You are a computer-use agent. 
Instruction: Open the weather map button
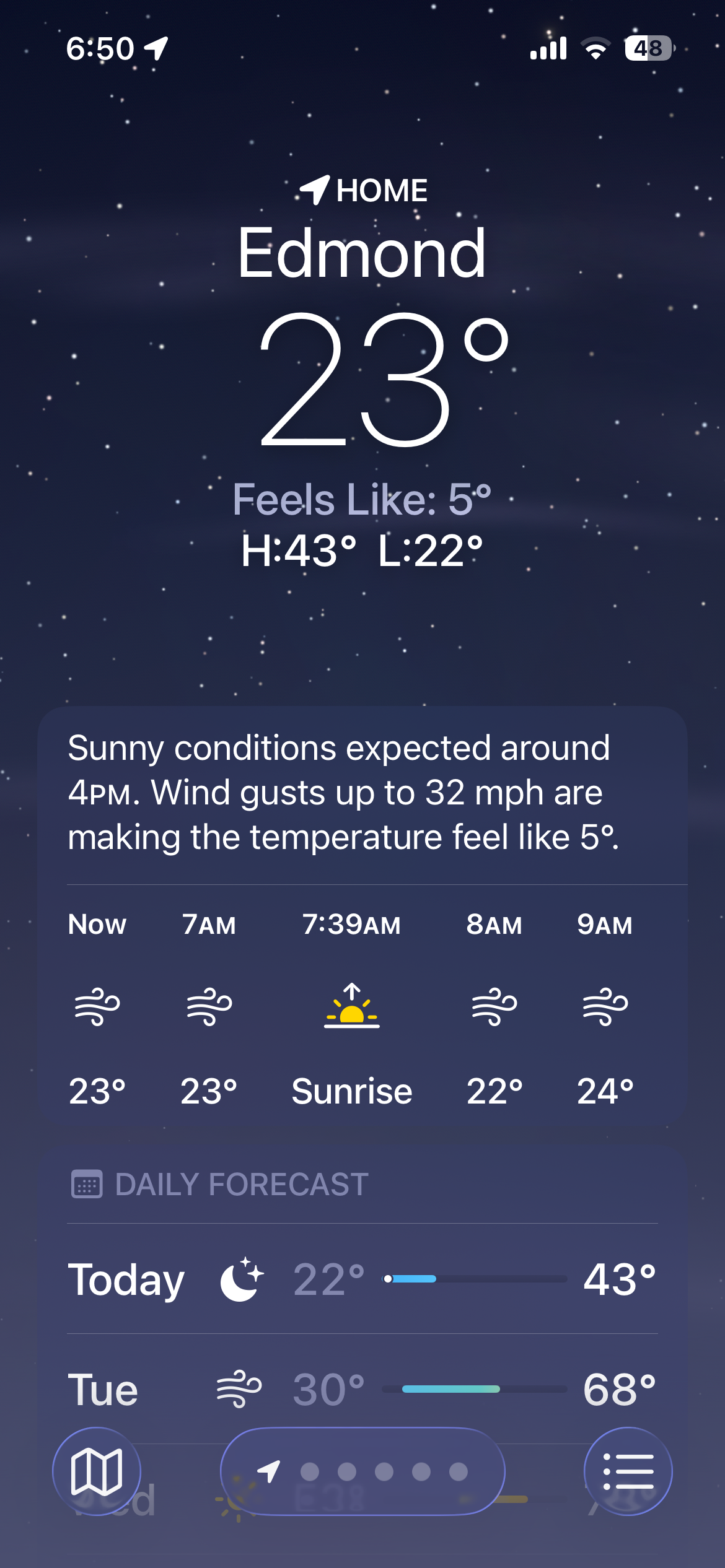[97, 1471]
